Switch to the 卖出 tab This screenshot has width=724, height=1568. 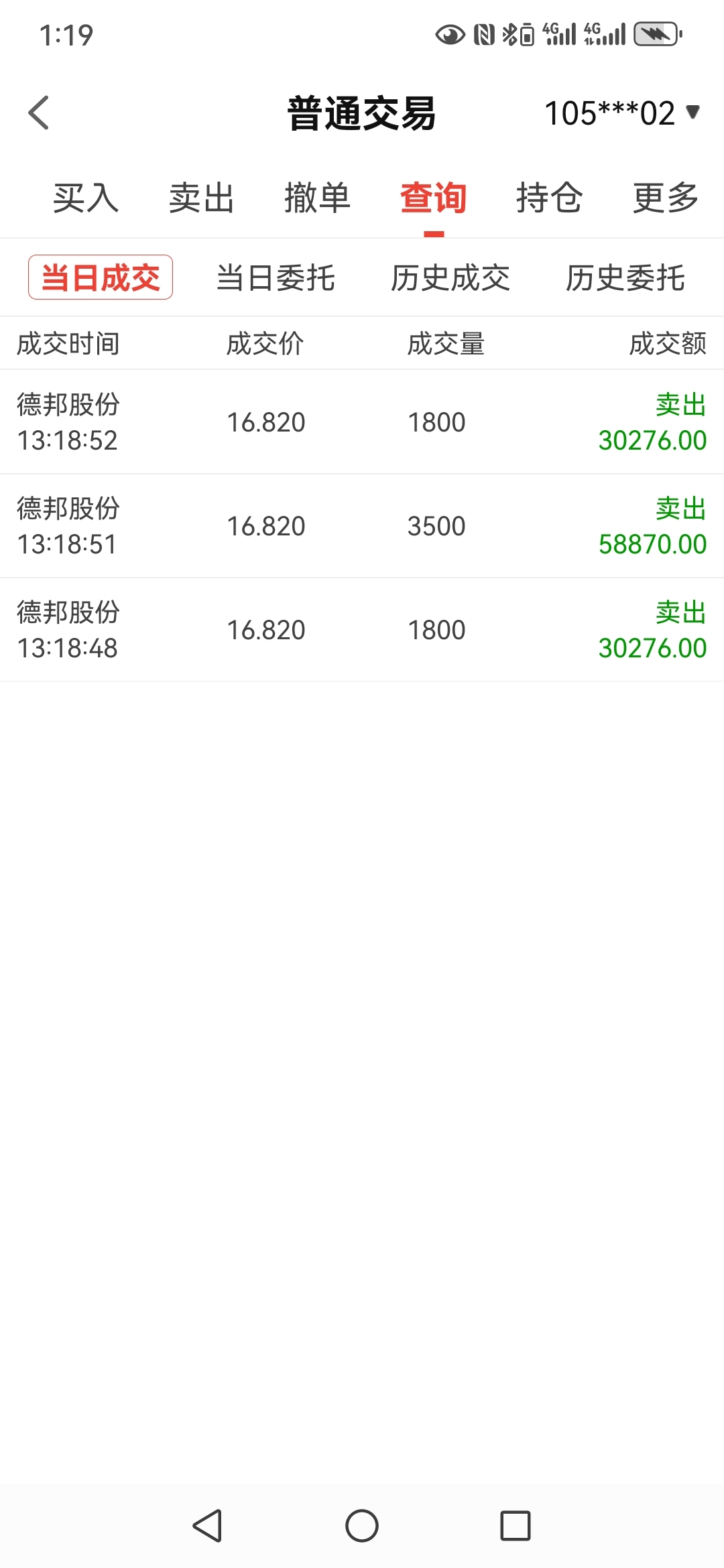[x=202, y=198]
